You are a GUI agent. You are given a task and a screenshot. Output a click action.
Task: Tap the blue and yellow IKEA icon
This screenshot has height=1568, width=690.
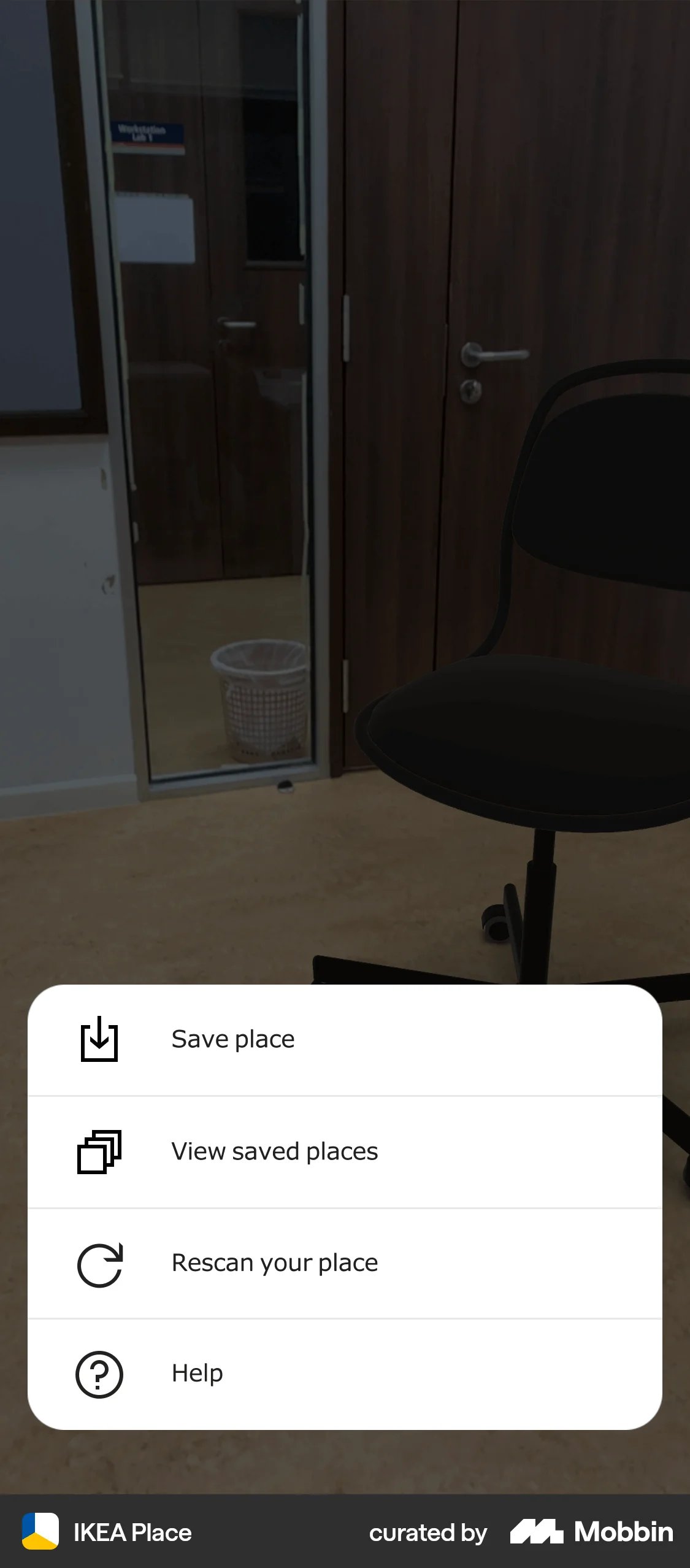tap(40, 1532)
